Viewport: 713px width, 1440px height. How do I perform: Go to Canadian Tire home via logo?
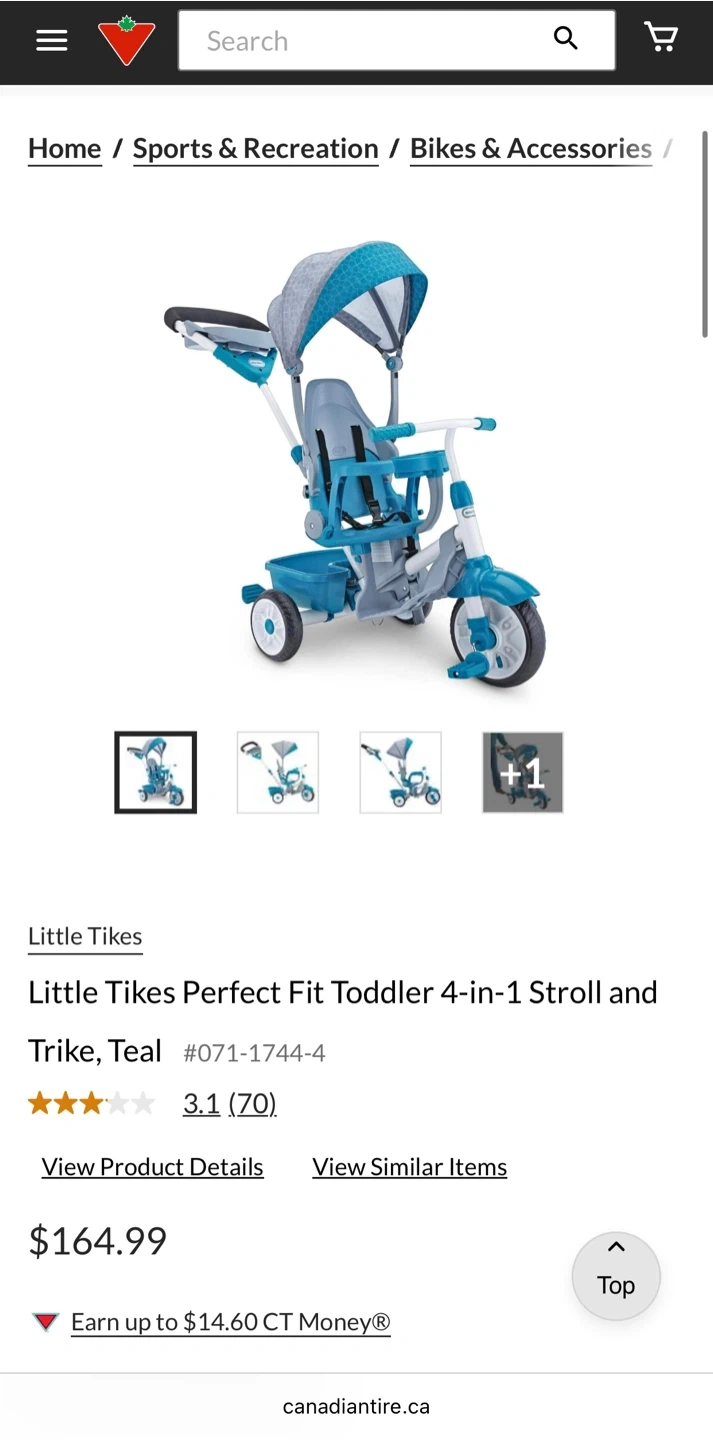(x=127, y=40)
